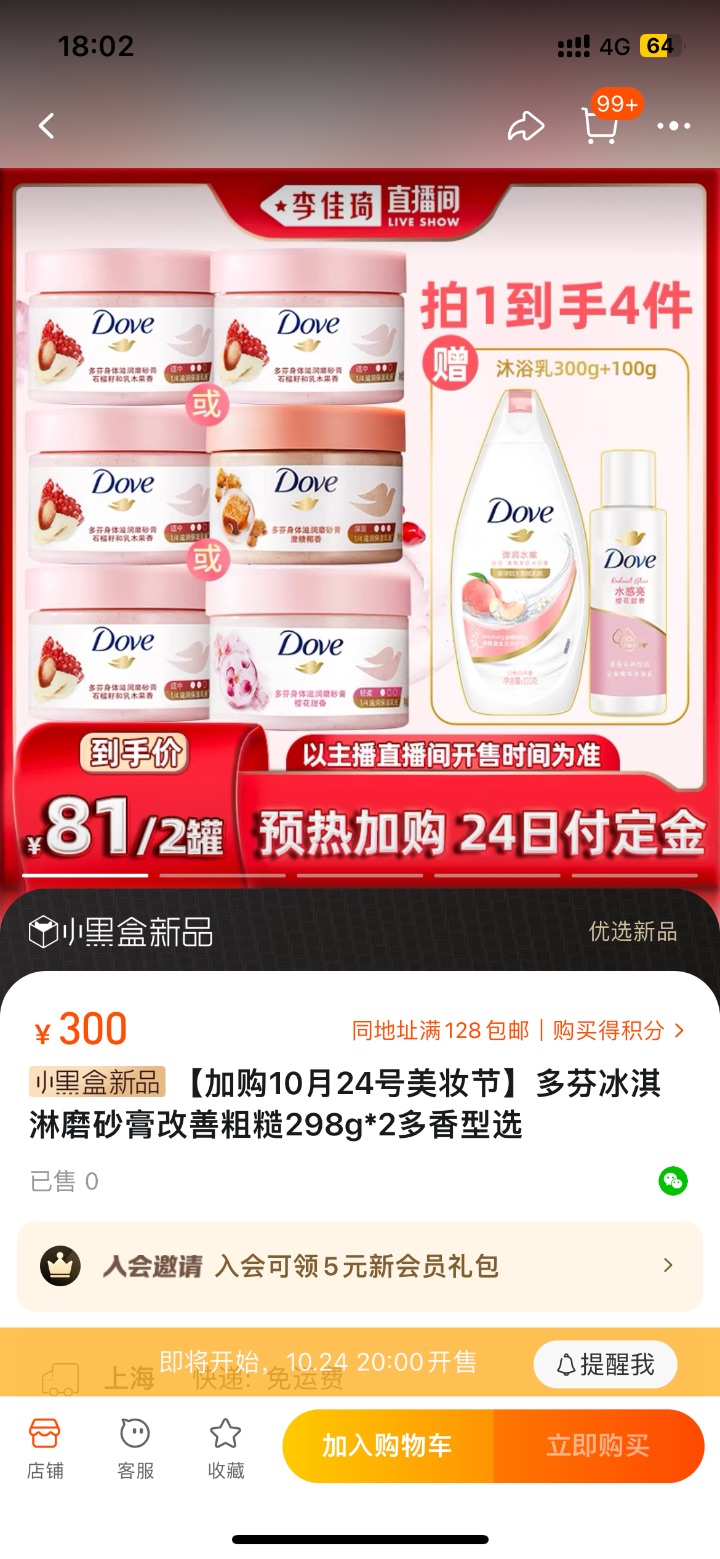The image size is (720, 1559).
Task: Open the 入会邀请 membership gift banner
Action: click(360, 1266)
